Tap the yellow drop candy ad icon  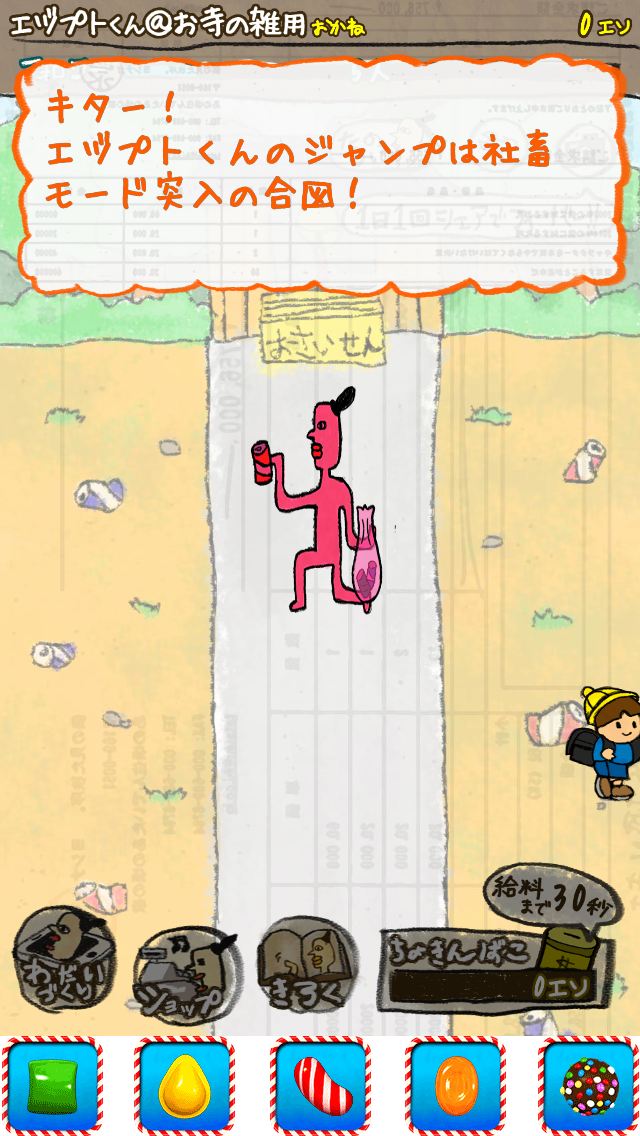[185, 1086]
